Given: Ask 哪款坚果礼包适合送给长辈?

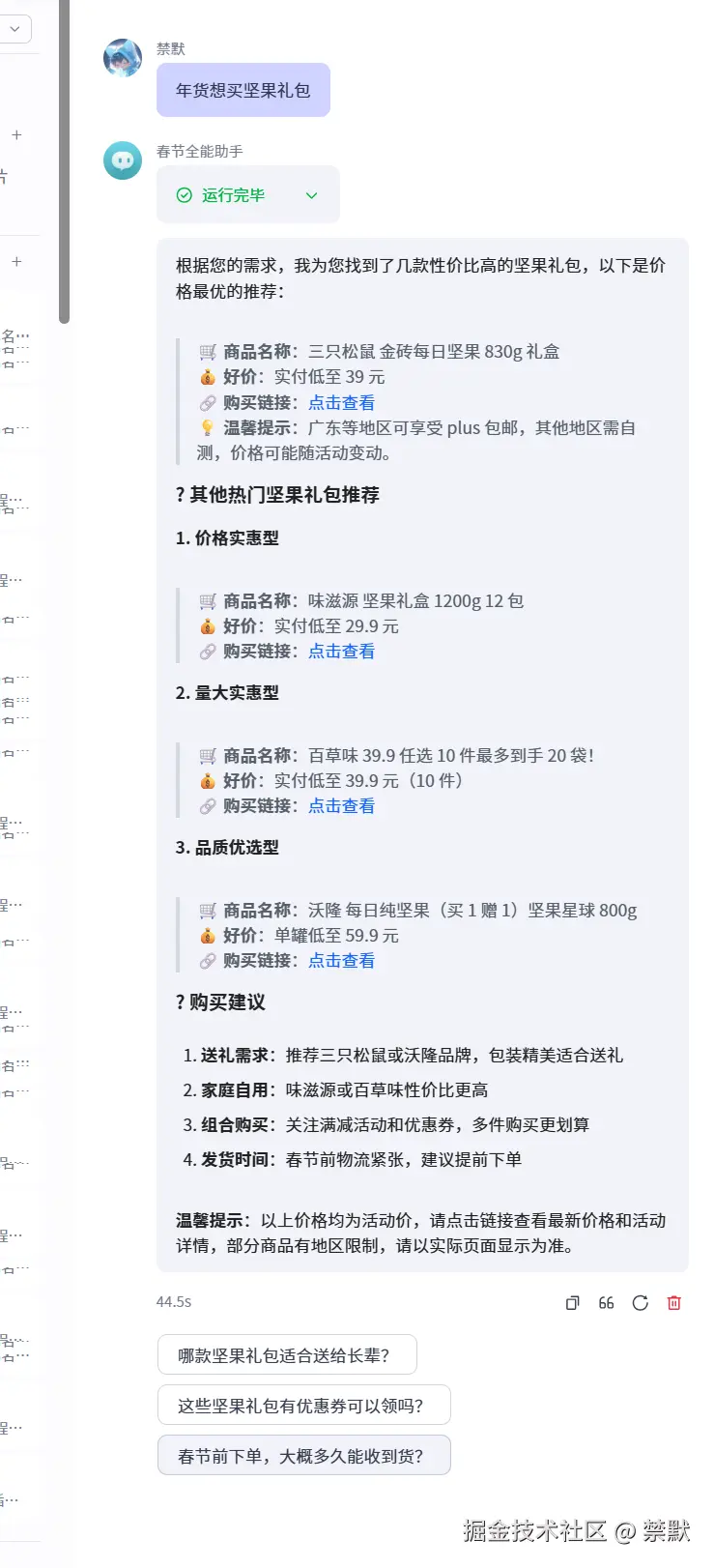Looking at the screenshot, I should click(x=287, y=1355).
